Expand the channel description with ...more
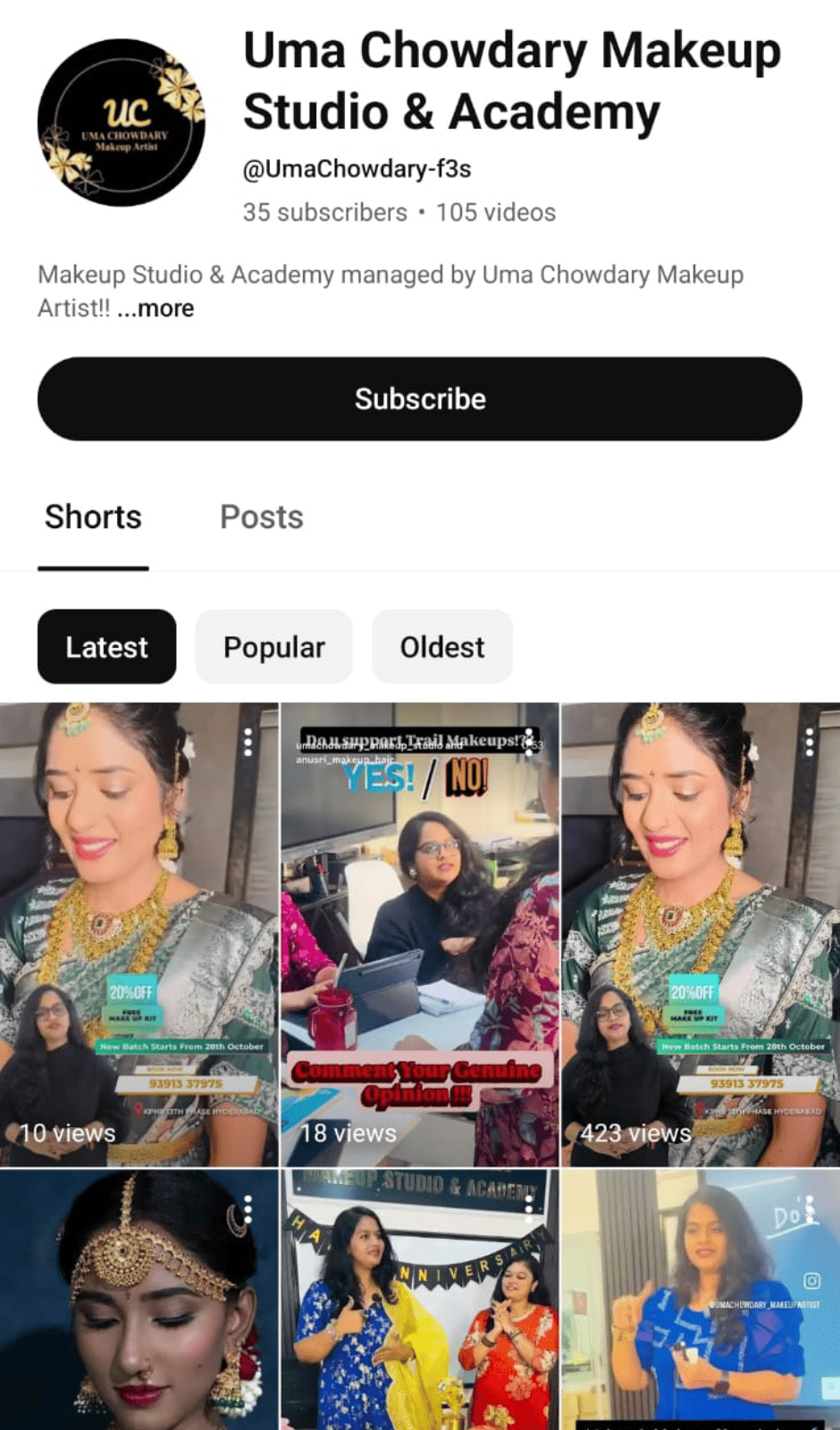This screenshot has height=1430, width=840. [155, 308]
